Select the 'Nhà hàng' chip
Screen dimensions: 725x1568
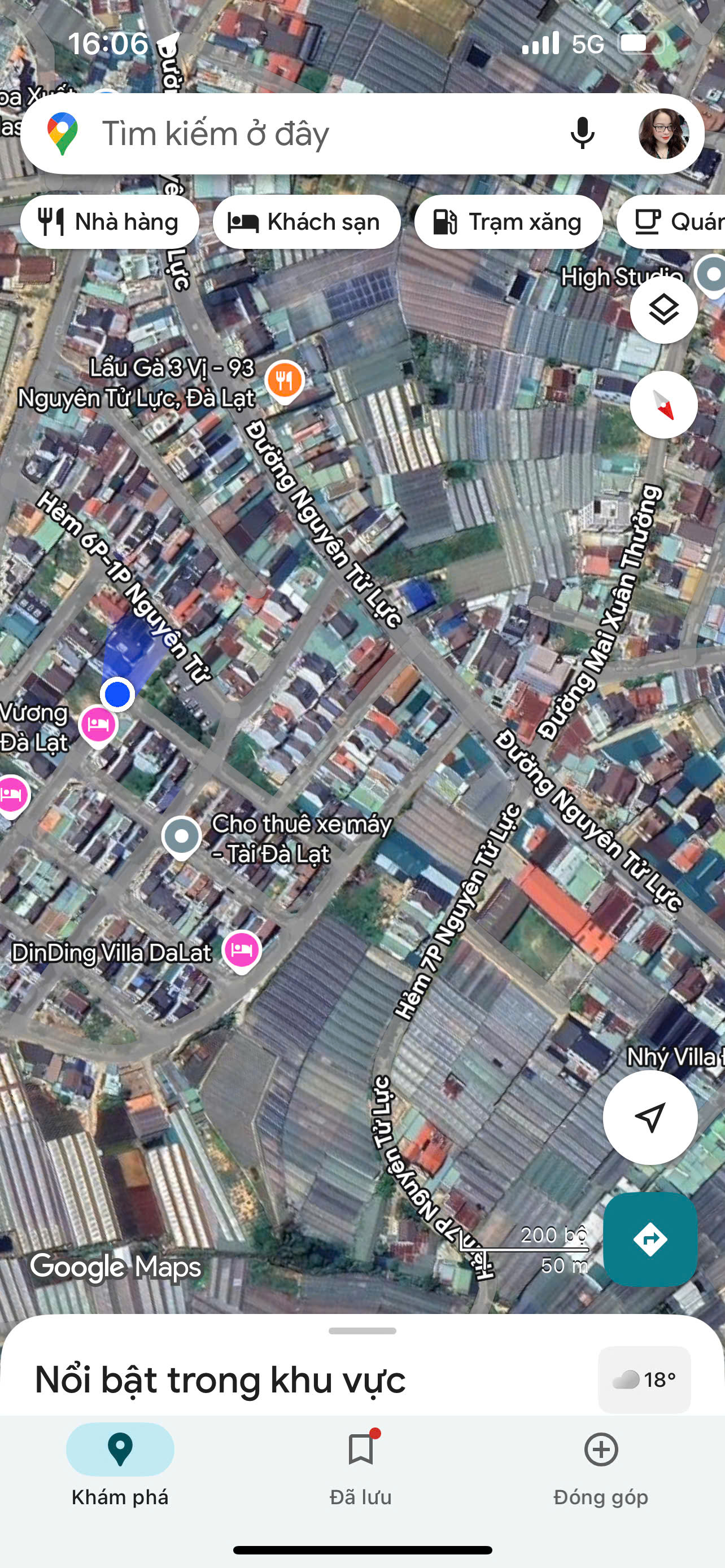pos(110,222)
